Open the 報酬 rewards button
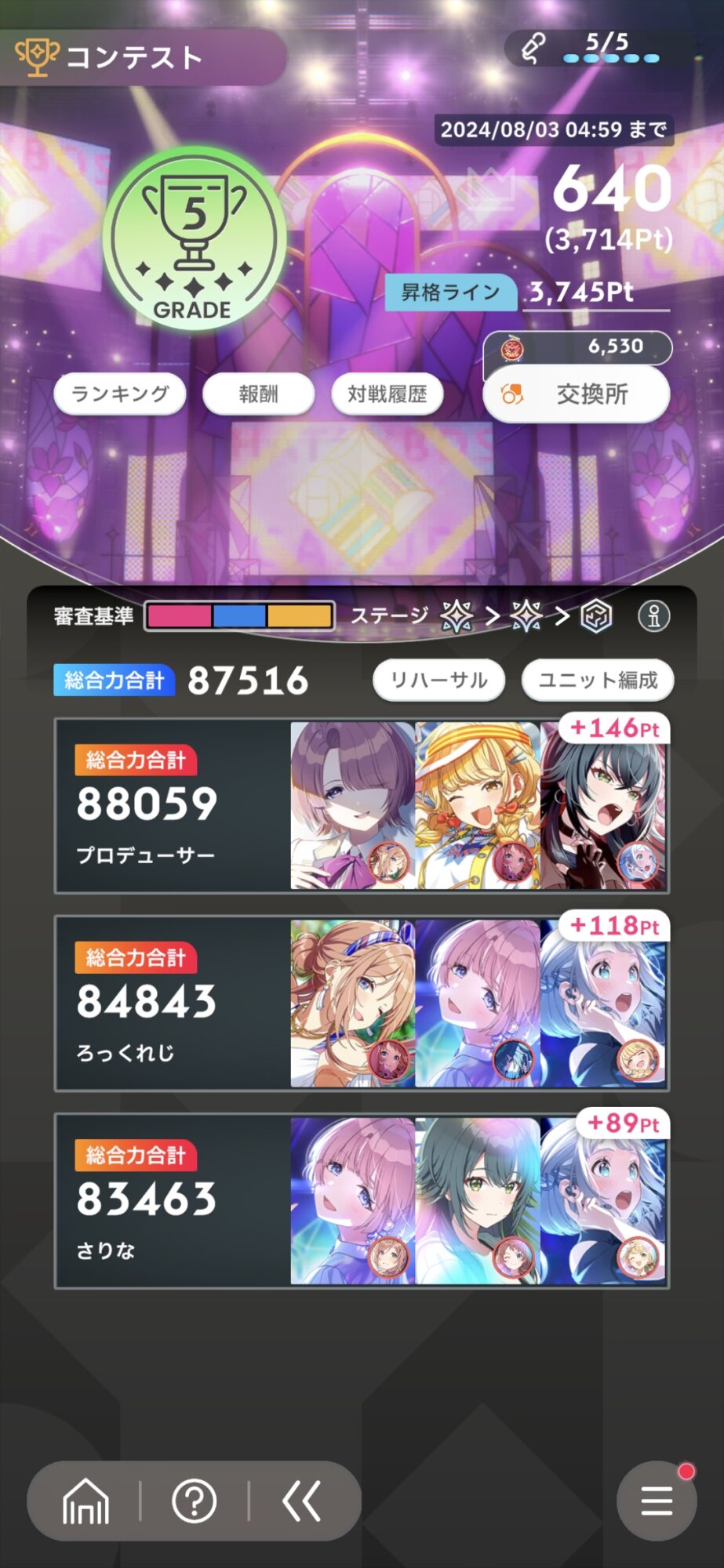 pyautogui.click(x=259, y=394)
